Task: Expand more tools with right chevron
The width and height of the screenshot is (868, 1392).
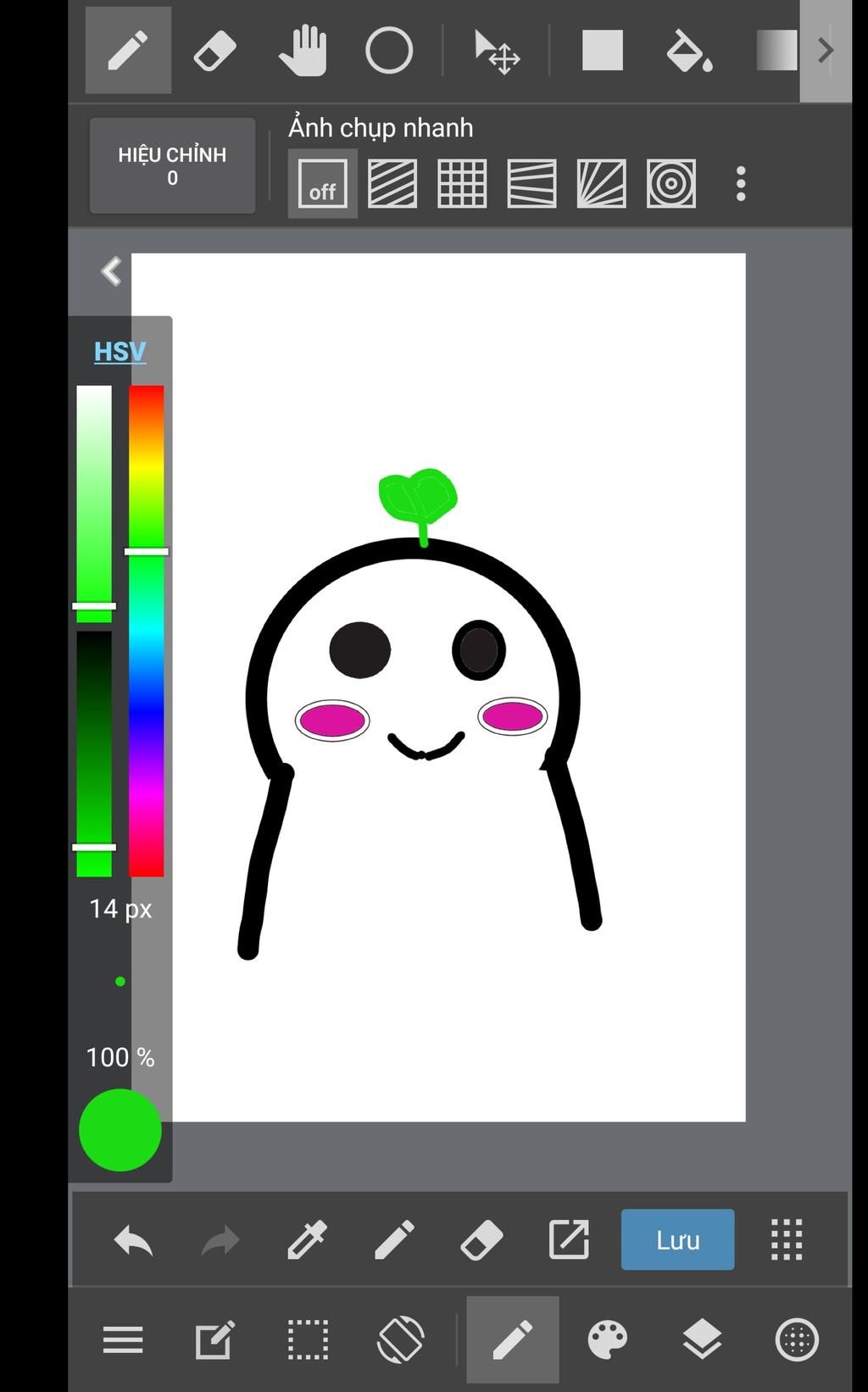Action: 826,51
